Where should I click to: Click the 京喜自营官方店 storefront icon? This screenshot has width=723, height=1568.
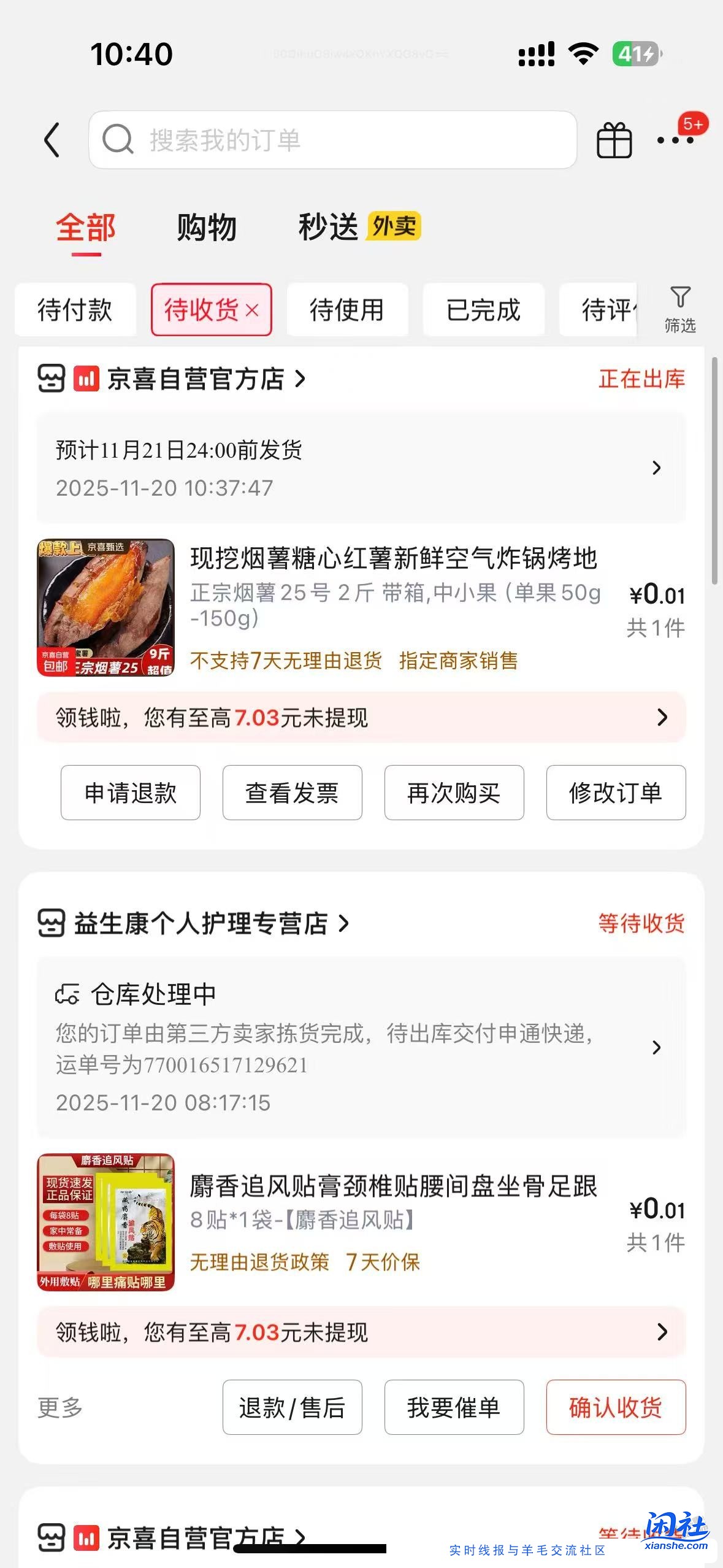51,377
